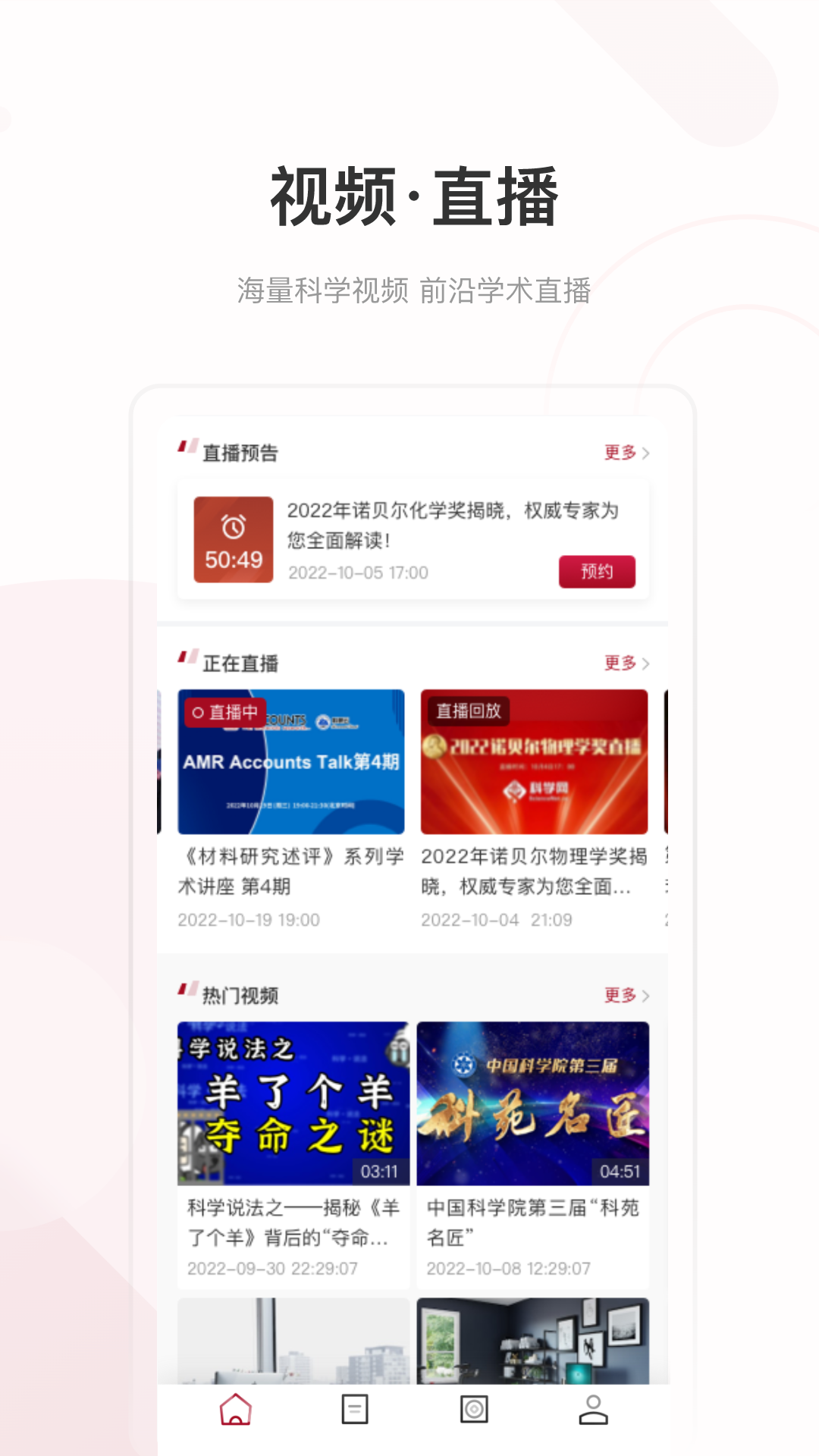The width and height of the screenshot is (819, 1456).
Task: Tap the discover circle icon in the bottom bar
Action: pyautogui.click(x=473, y=1408)
